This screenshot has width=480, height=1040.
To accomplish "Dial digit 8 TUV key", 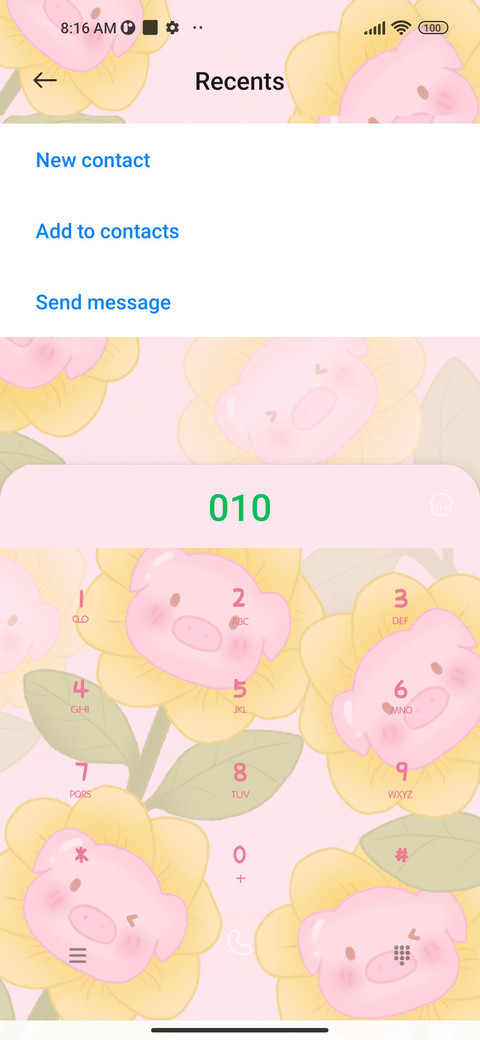I will tap(239, 779).
